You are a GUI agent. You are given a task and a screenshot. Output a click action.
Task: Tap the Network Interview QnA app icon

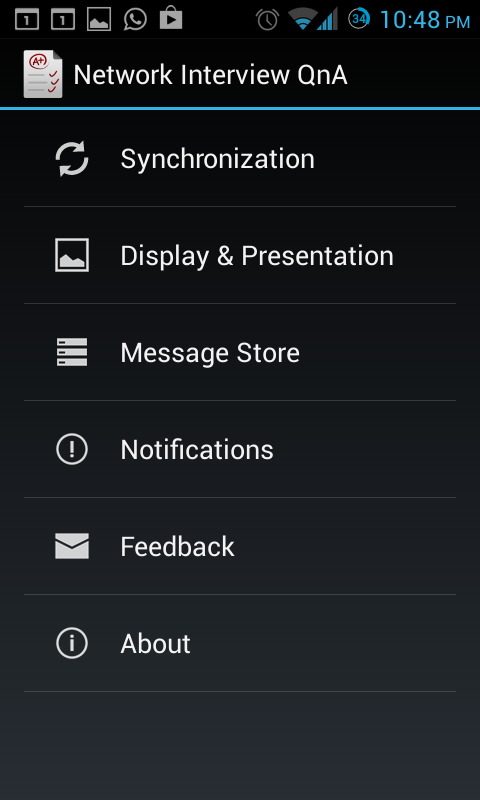43,74
